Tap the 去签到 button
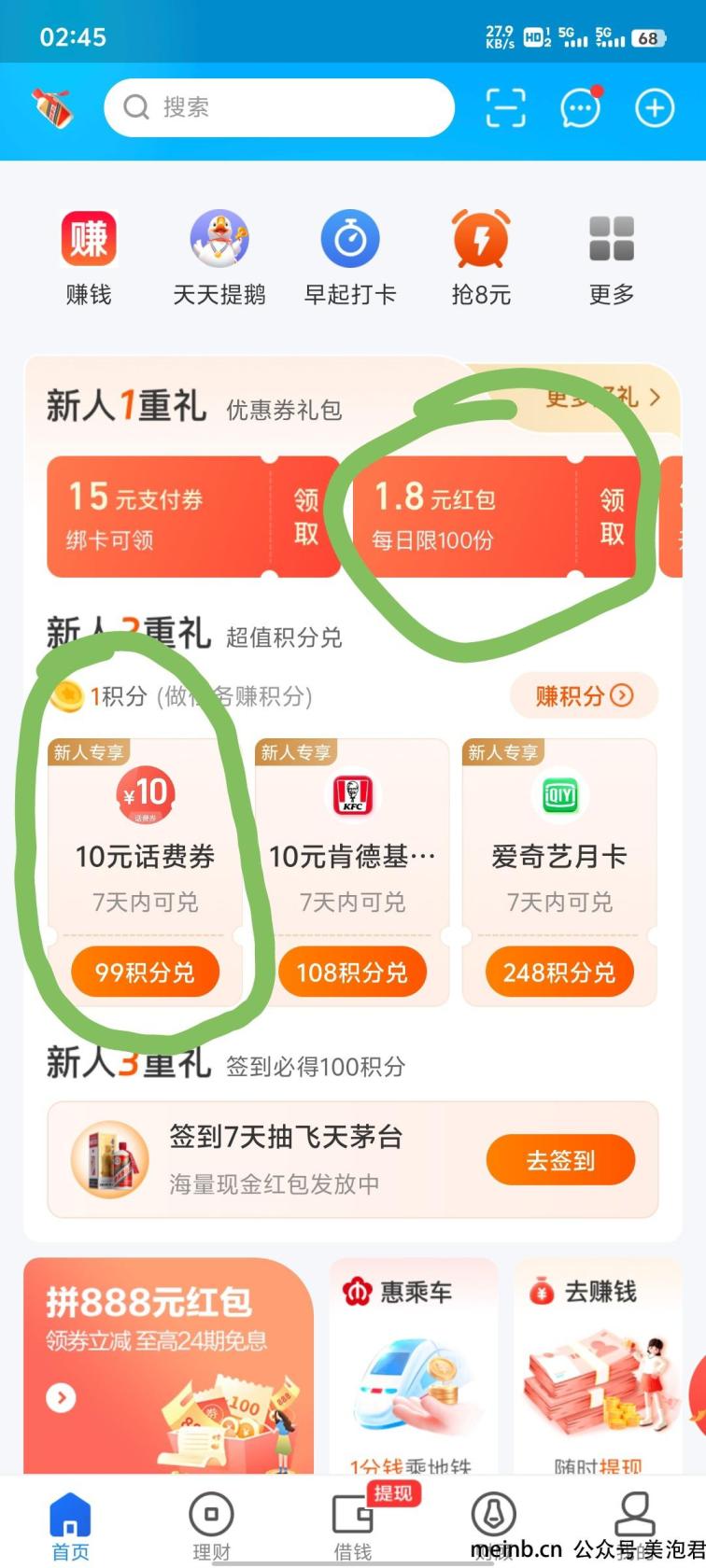Screen dimensions: 706x1568 click(x=560, y=1160)
